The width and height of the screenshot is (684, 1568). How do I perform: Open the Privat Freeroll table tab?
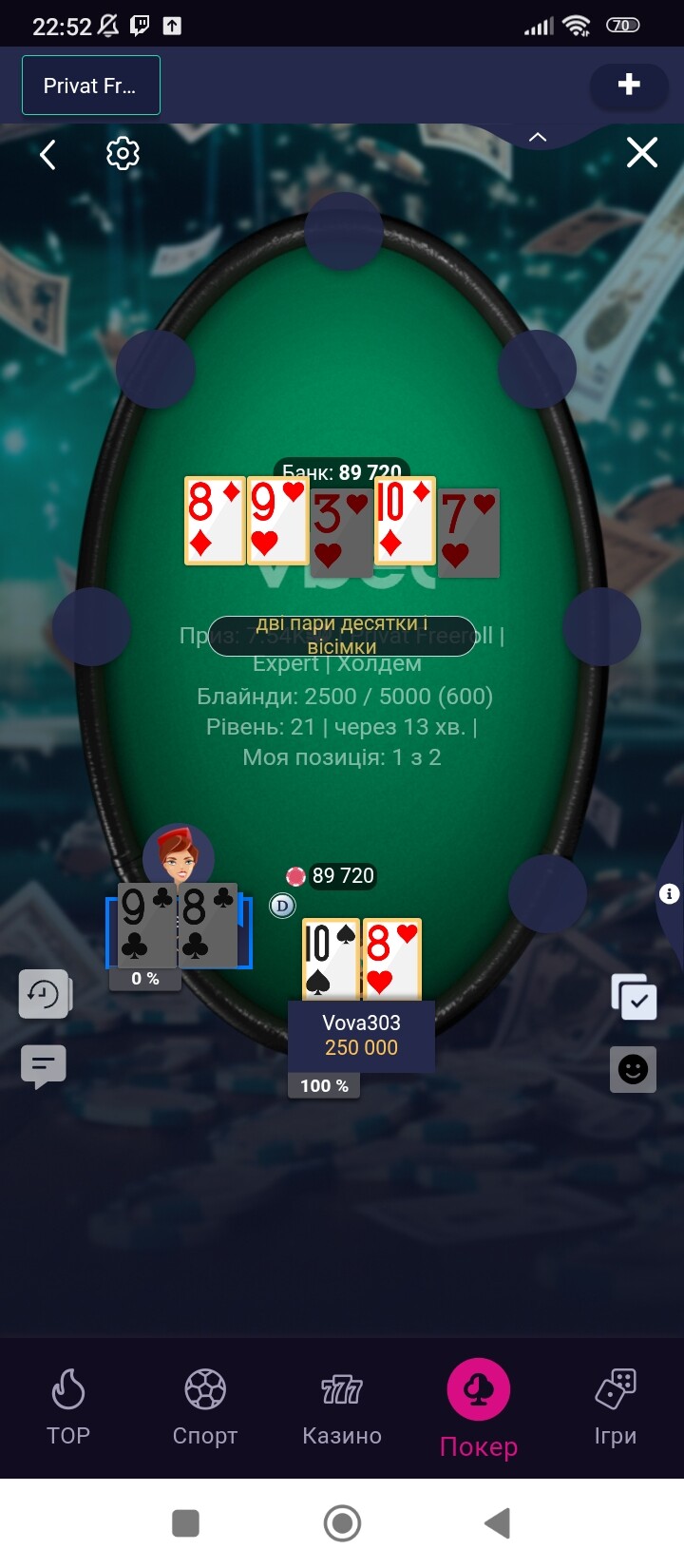pos(91,86)
